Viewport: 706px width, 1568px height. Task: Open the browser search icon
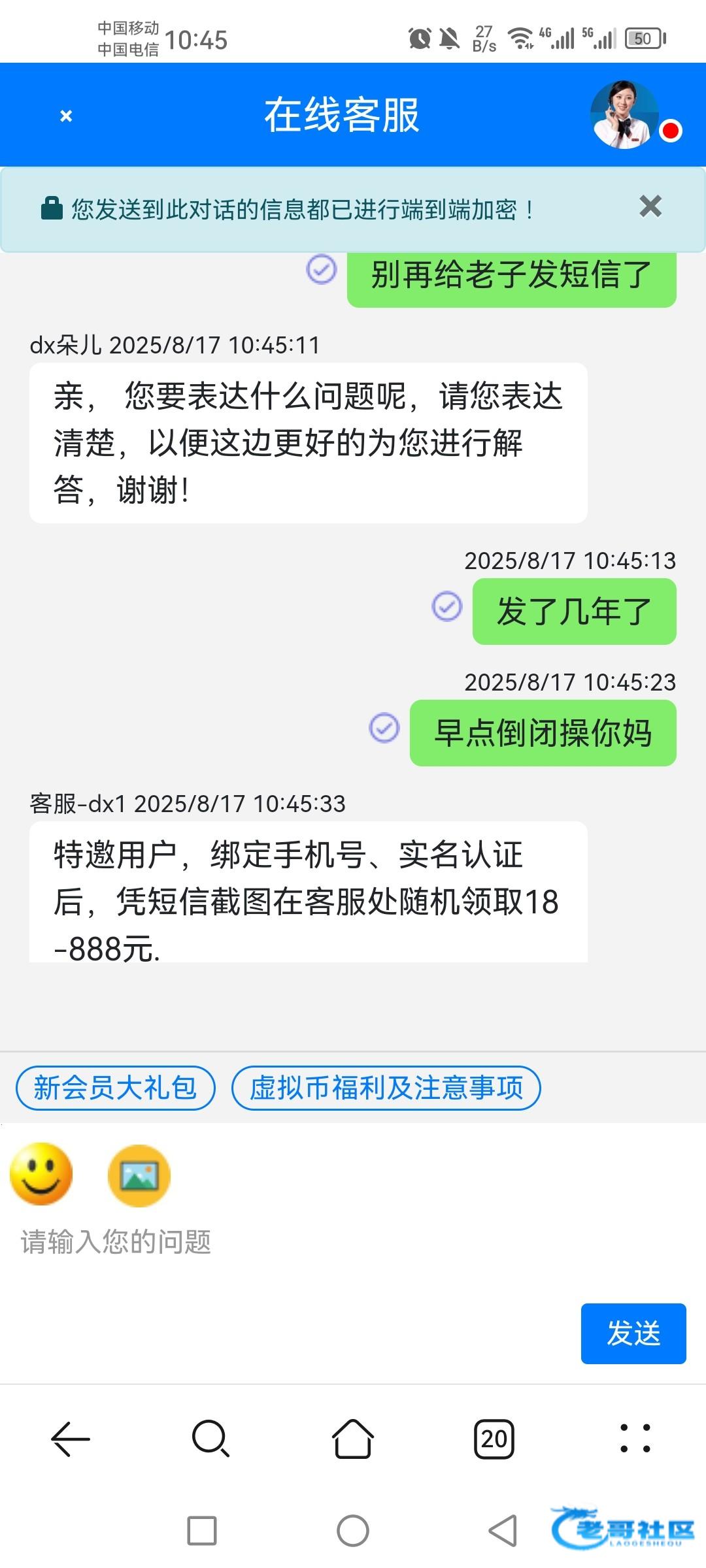click(x=210, y=1439)
